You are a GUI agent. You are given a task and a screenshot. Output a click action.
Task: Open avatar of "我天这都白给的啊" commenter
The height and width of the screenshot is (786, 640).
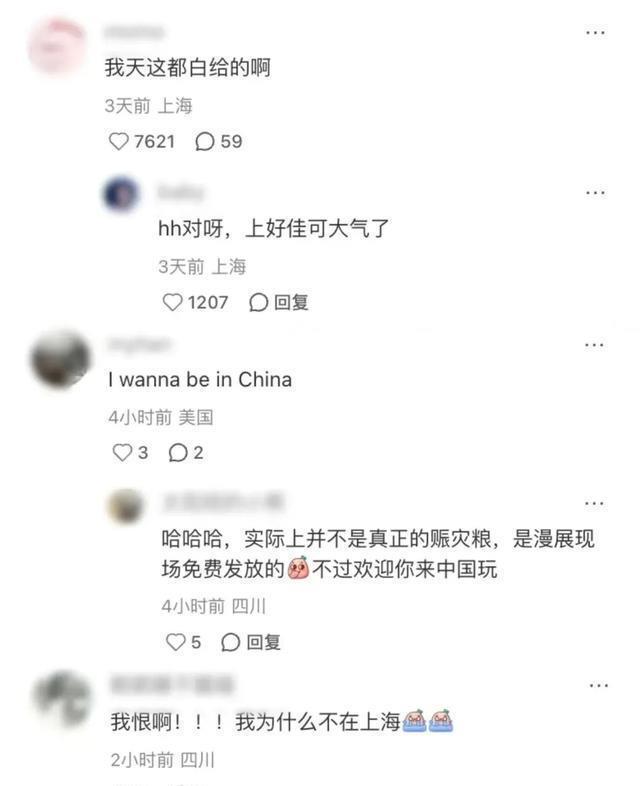pos(57,45)
